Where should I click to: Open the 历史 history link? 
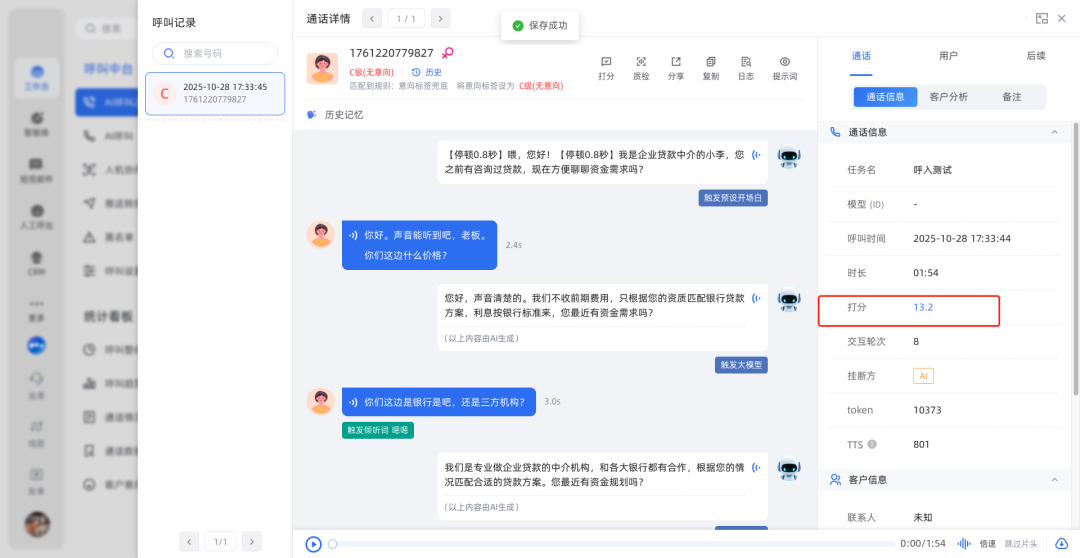coord(427,72)
